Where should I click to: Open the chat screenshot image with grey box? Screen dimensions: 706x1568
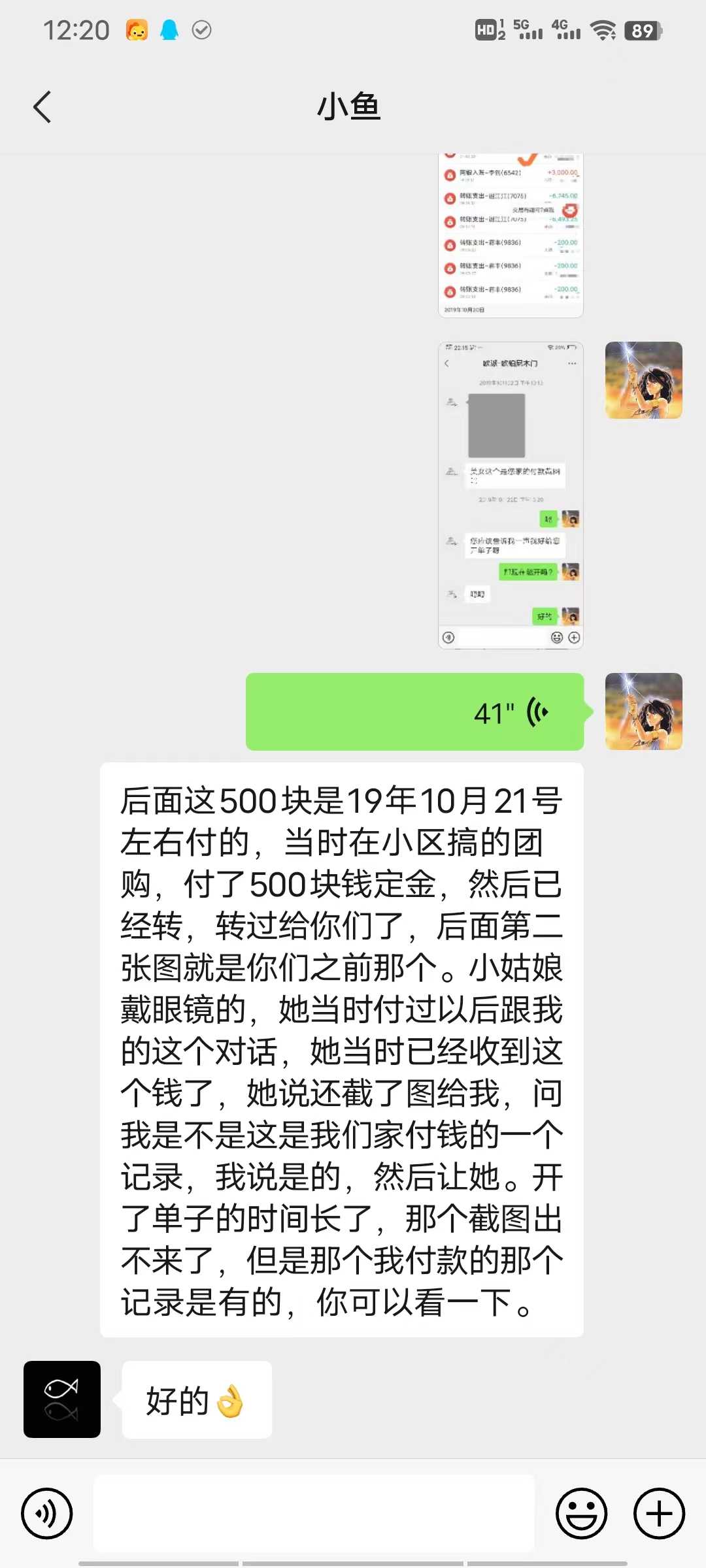click(510, 495)
